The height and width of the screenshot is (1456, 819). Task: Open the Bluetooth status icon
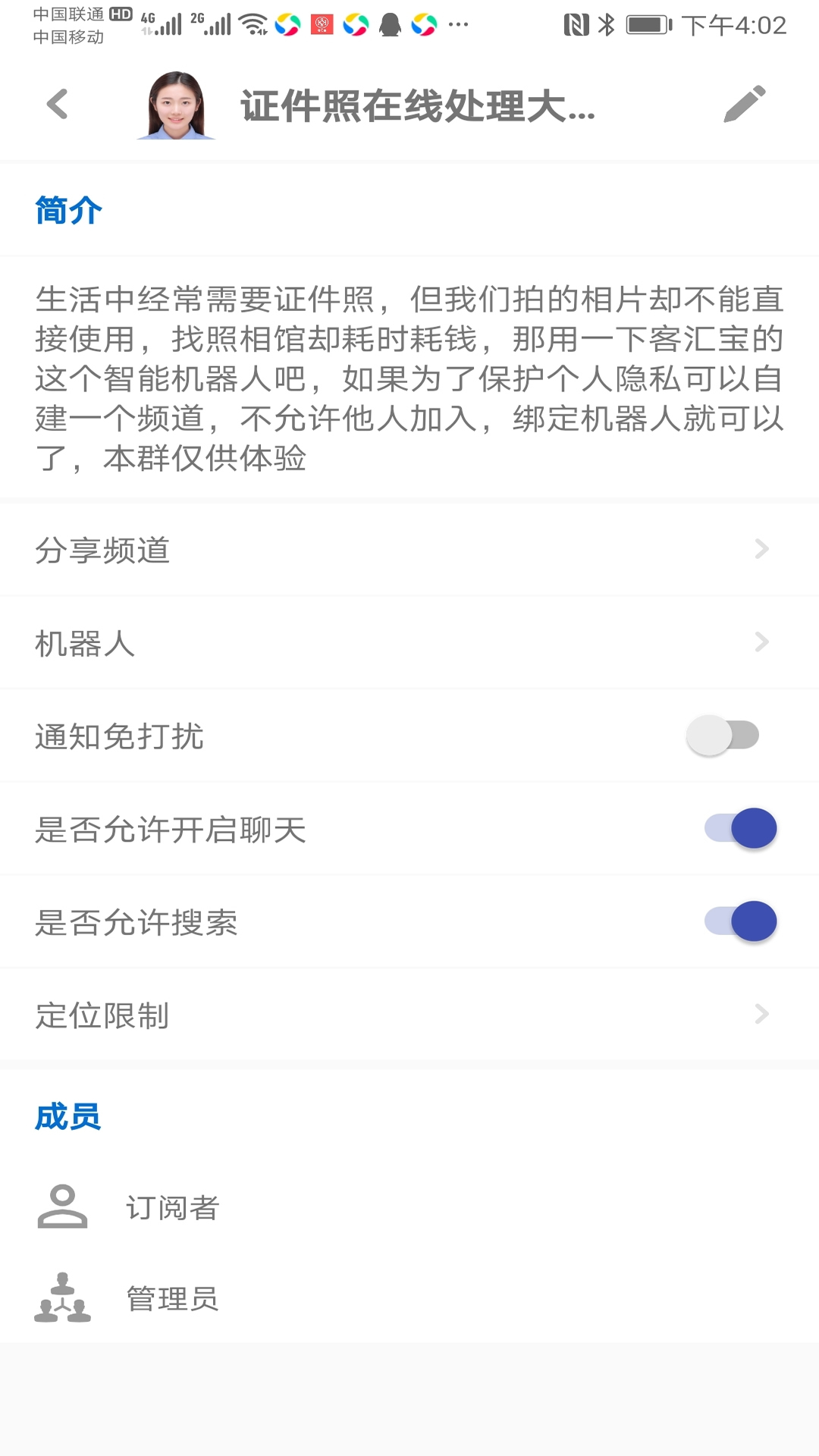pos(607,25)
